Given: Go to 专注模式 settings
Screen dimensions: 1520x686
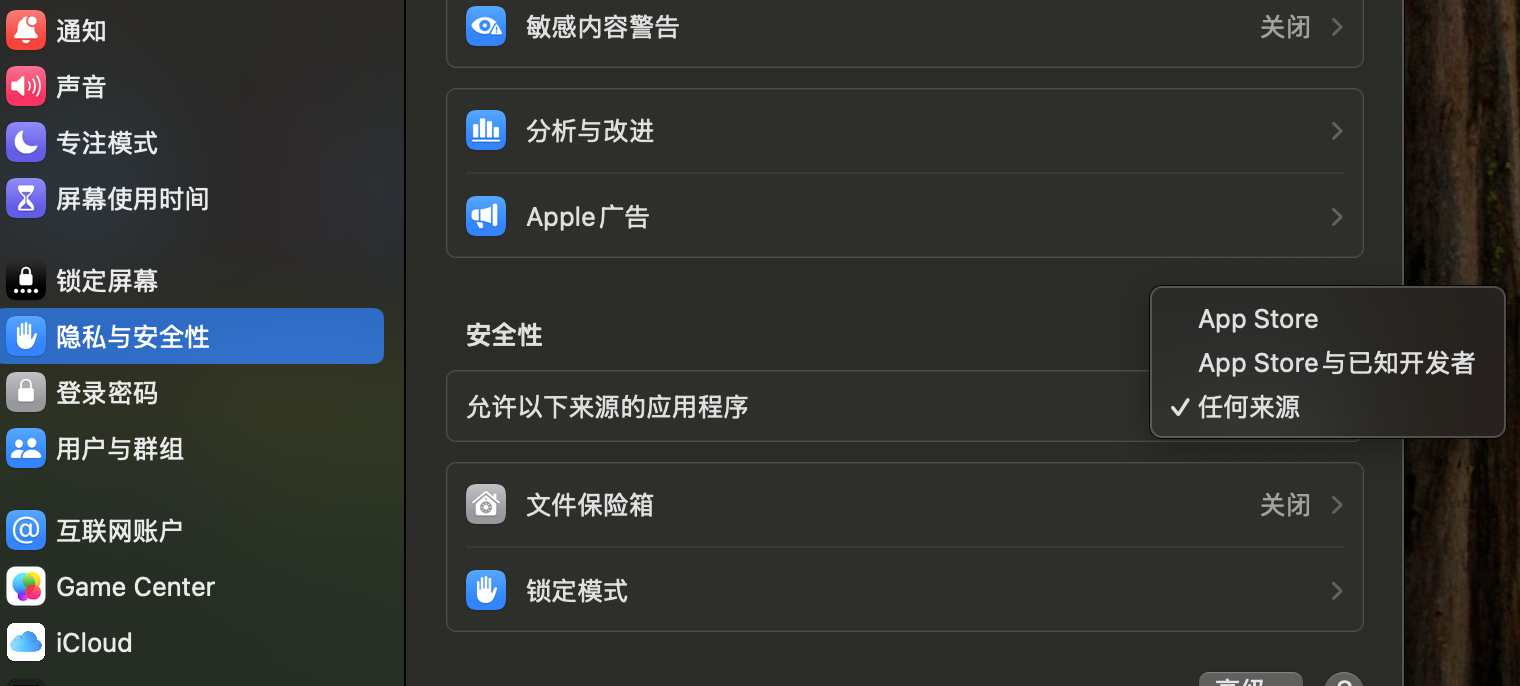Looking at the screenshot, I should (x=106, y=143).
